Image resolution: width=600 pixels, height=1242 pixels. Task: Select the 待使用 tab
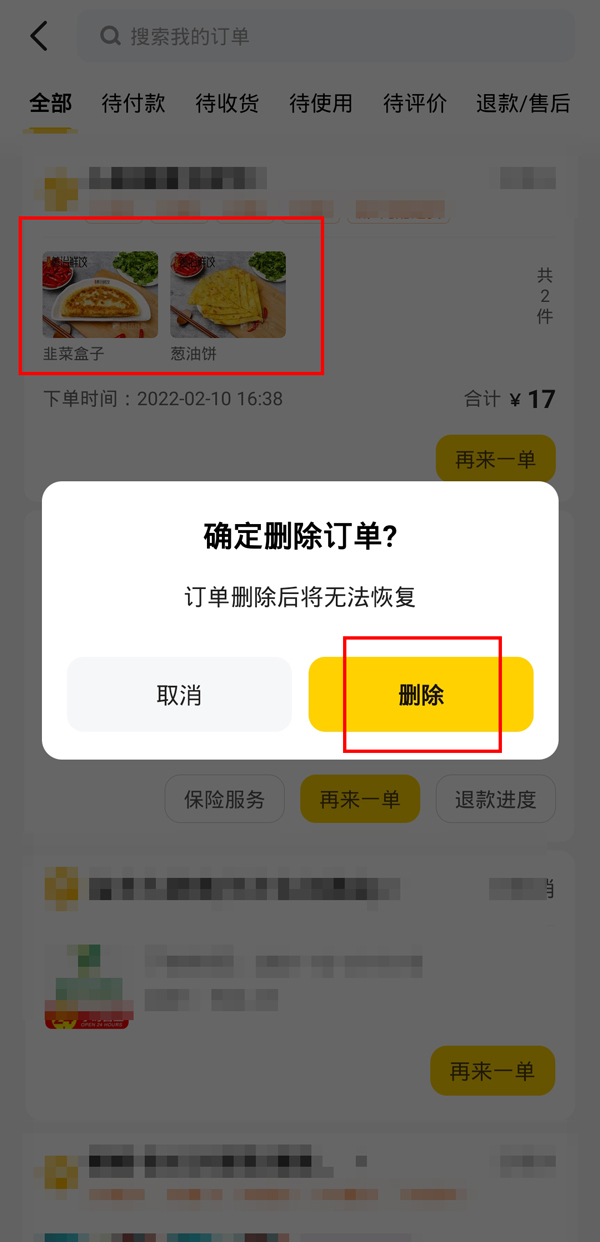click(321, 103)
